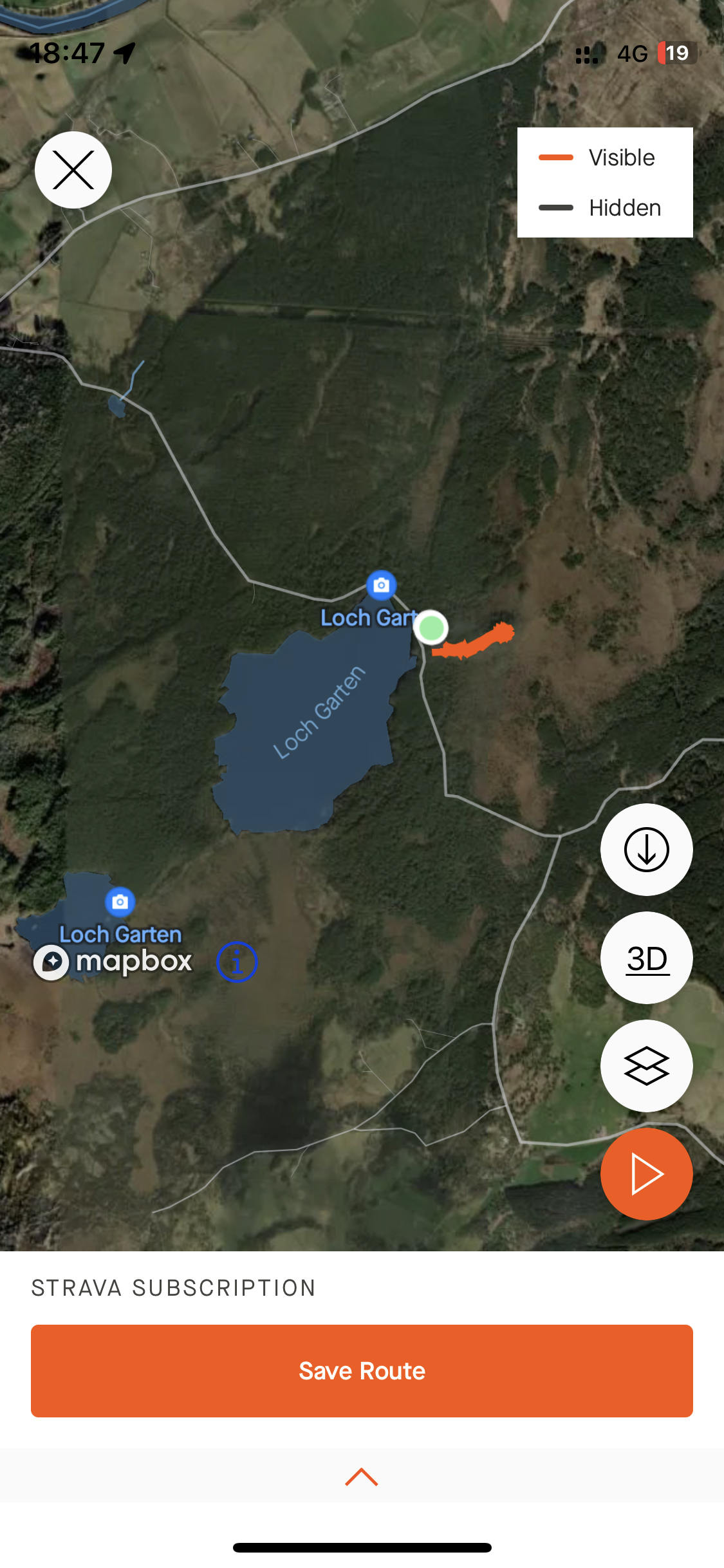This screenshot has width=724, height=1568.
Task: Expand the bottom sheet with the chevron
Action: tap(362, 1477)
